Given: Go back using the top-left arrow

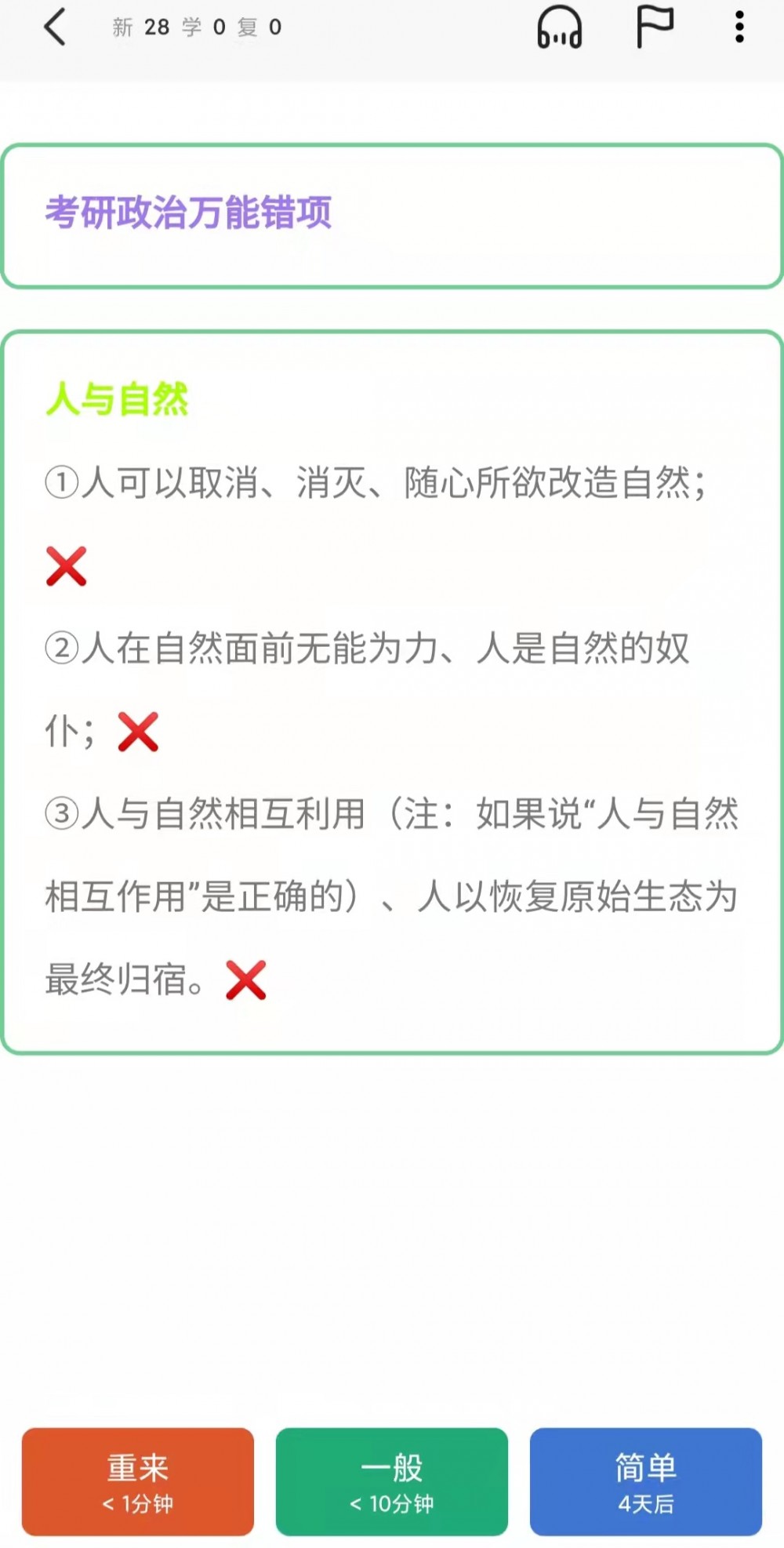Looking at the screenshot, I should point(55,27).
